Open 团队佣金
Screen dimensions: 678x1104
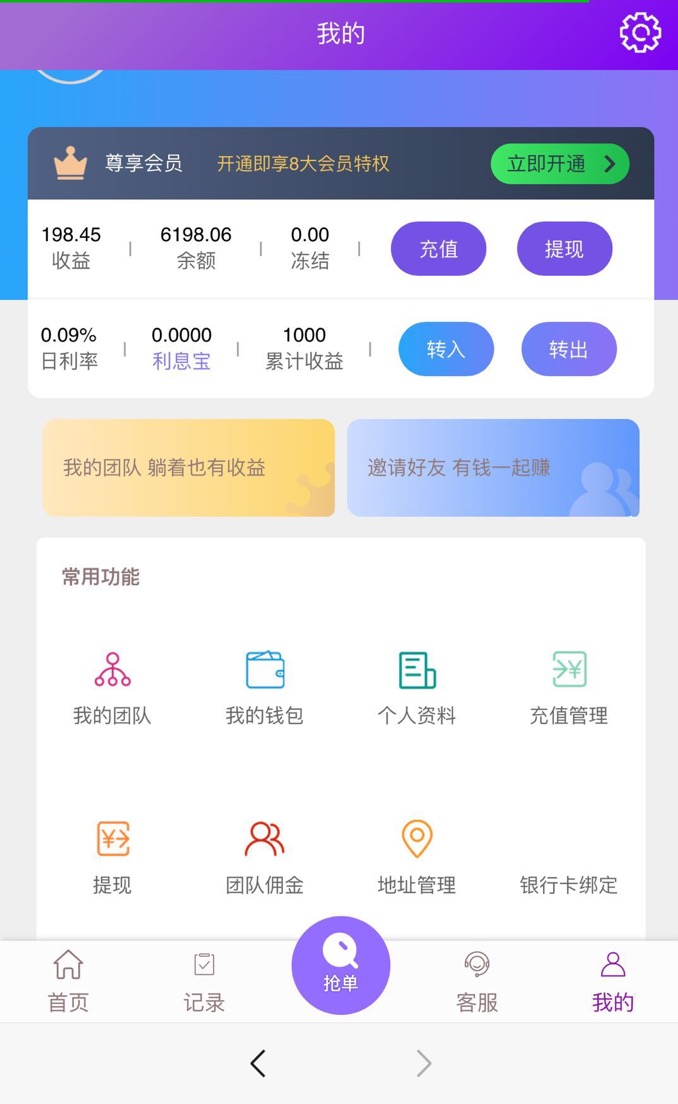click(264, 856)
